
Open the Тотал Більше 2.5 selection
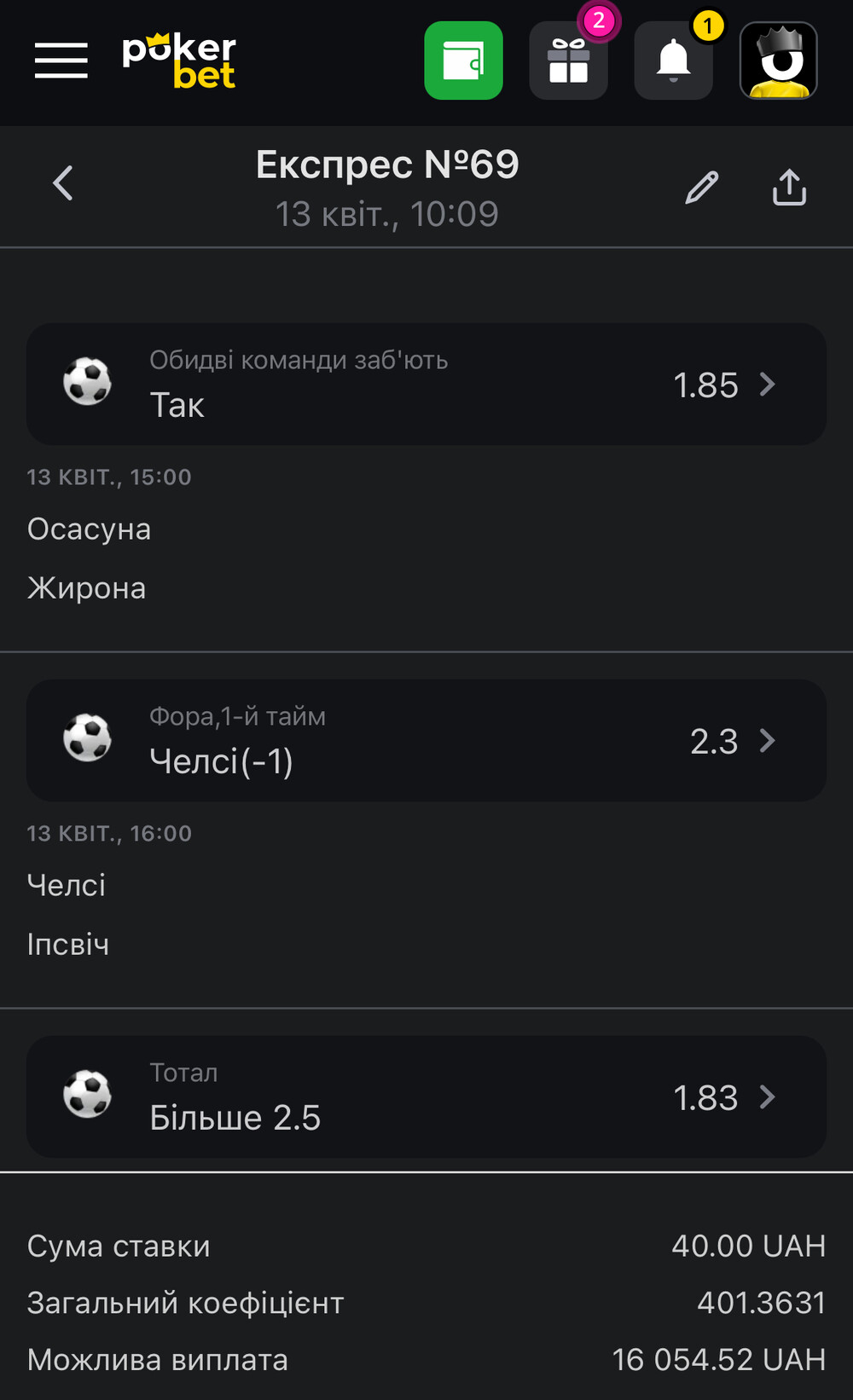pos(426,1096)
